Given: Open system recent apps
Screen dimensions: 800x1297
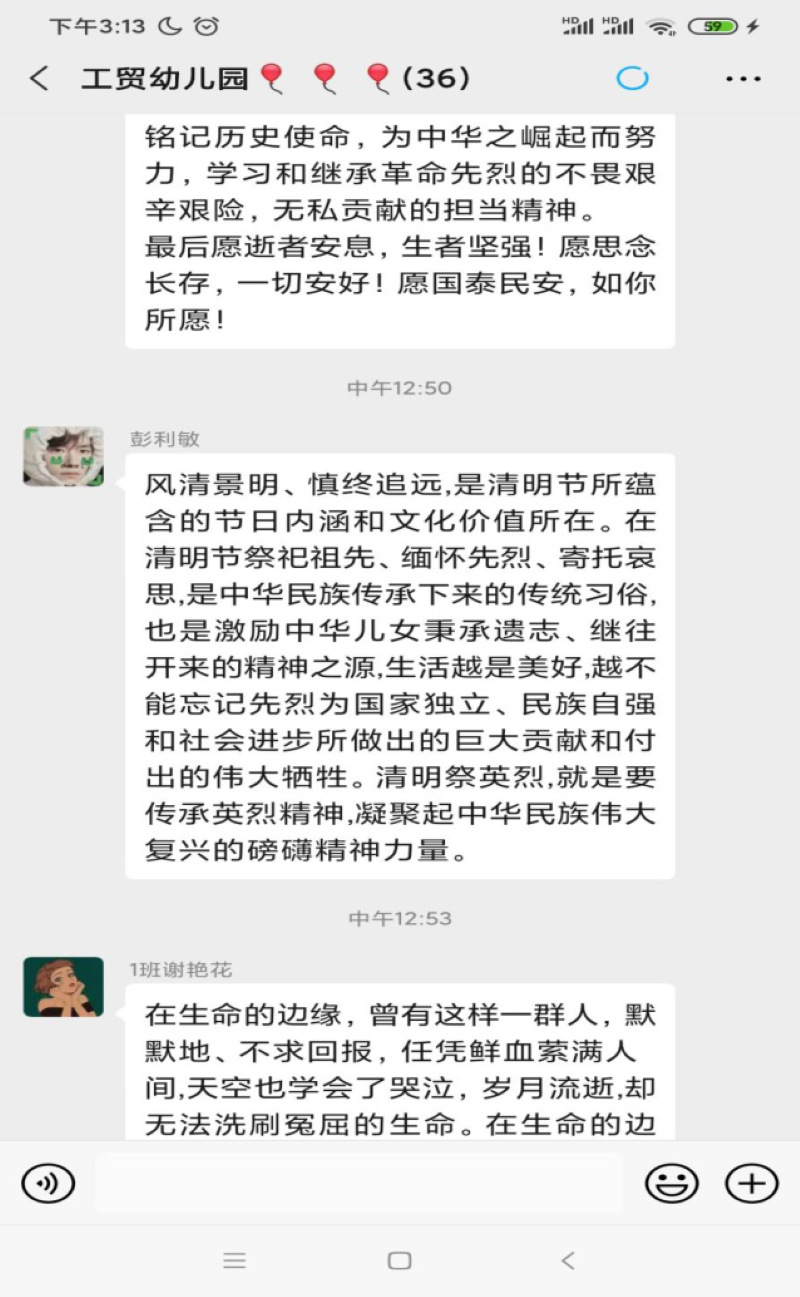Looking at the screenshot, I should 234,1261.
